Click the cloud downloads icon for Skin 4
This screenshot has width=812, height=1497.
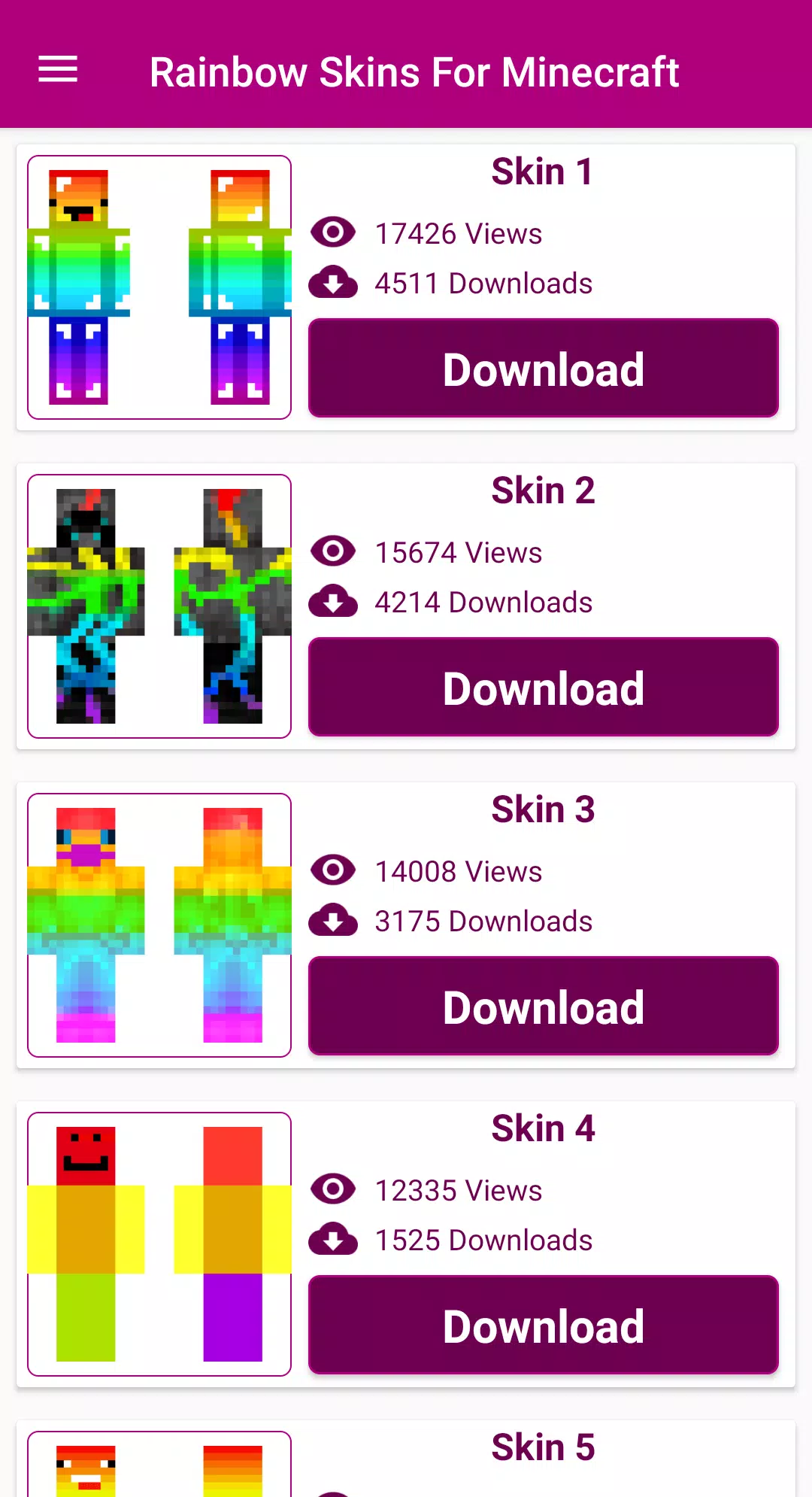[x=333, y=1239]
